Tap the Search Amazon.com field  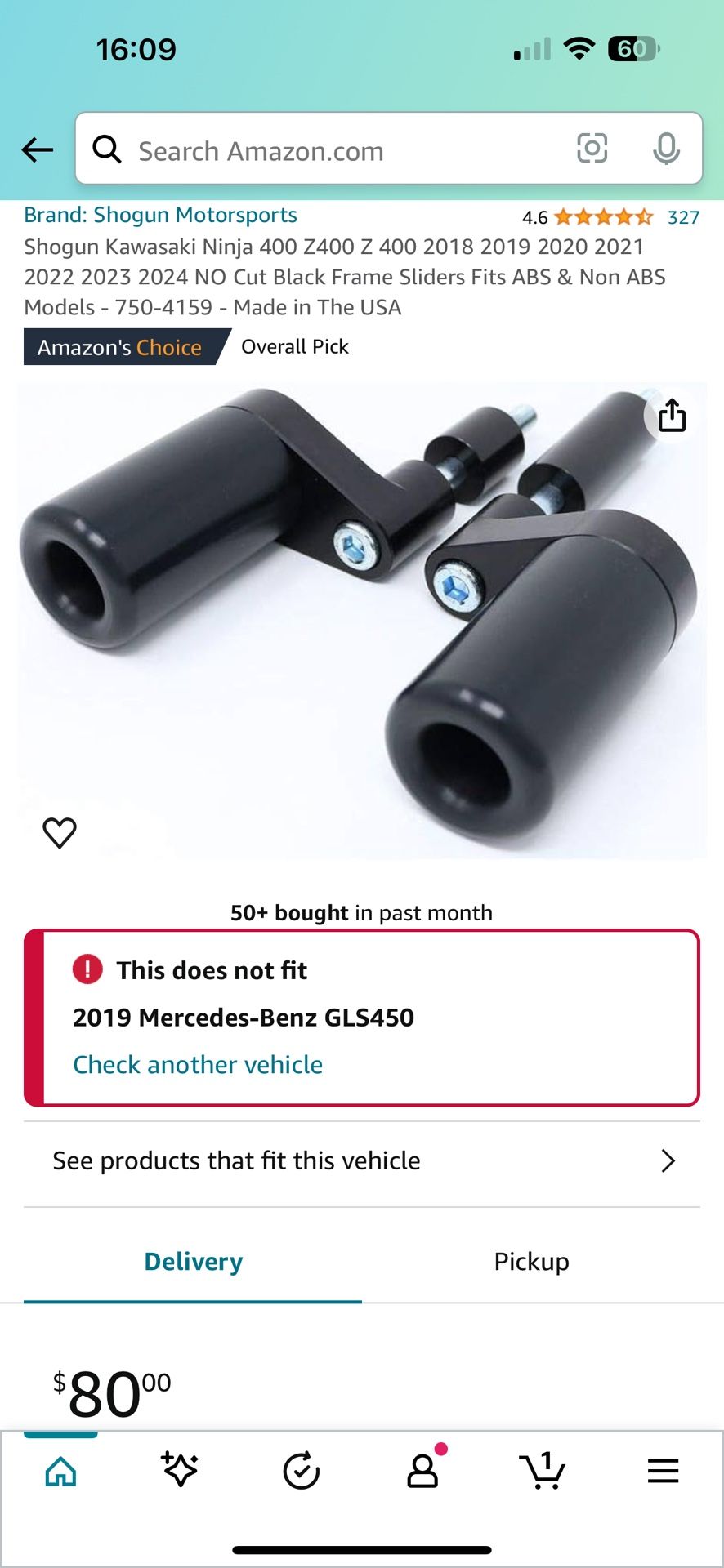(x=327, y=151)
